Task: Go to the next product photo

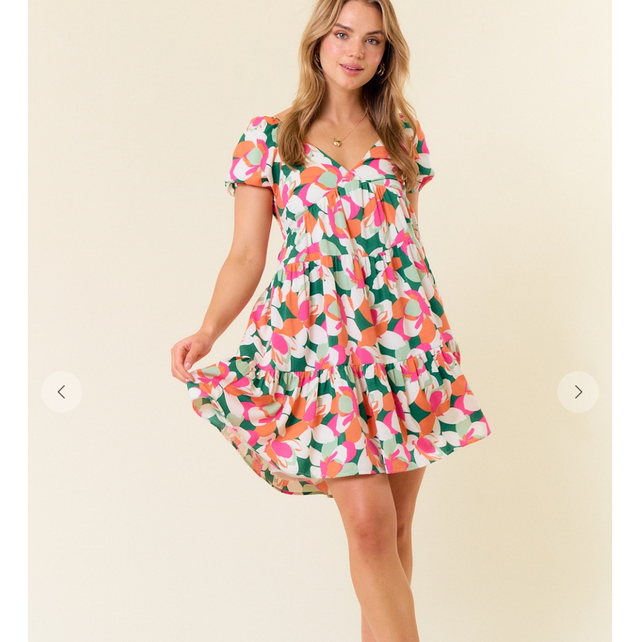Action: coord(578,392)
